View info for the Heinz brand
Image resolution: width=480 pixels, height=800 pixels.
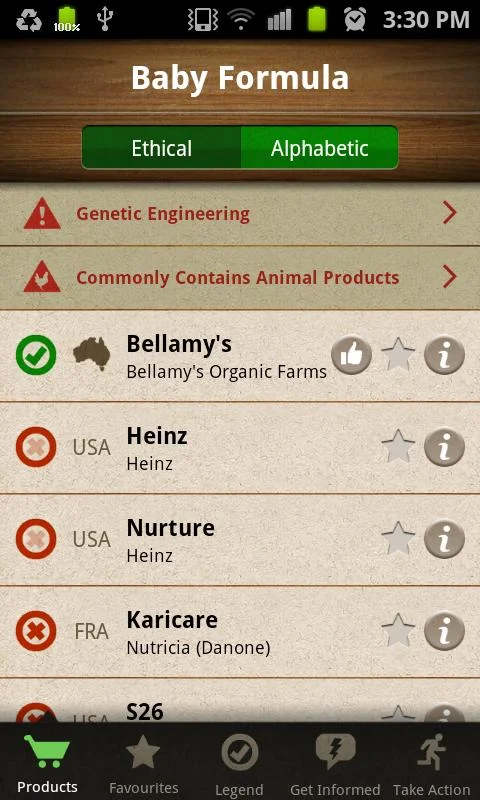point(444,447)
